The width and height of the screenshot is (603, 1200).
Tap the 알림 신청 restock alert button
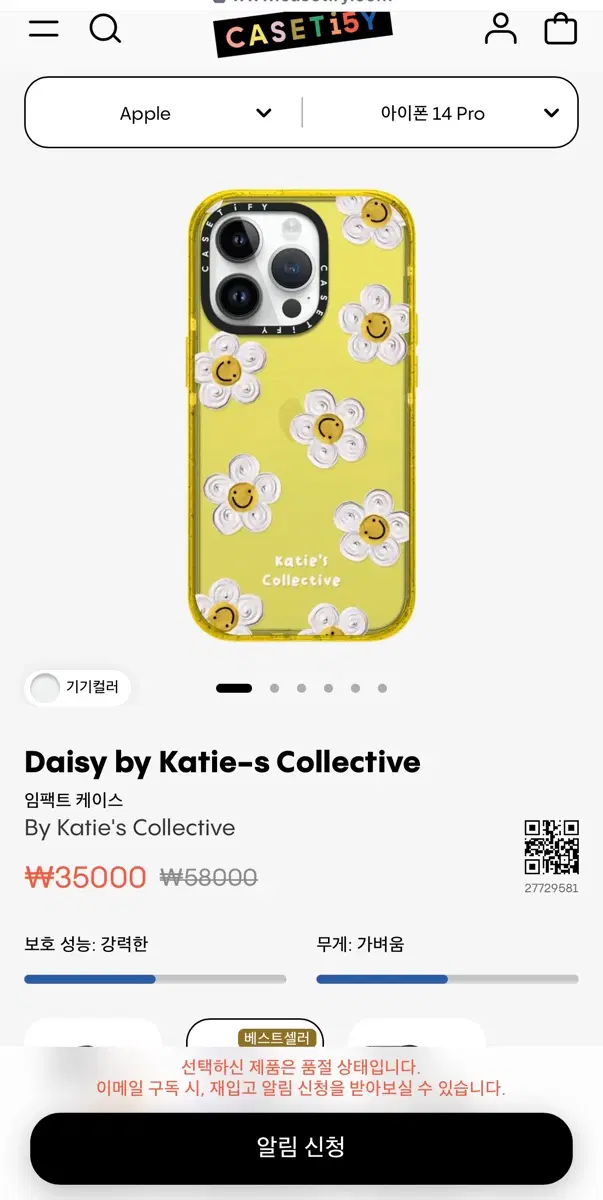coord(301,1148)
